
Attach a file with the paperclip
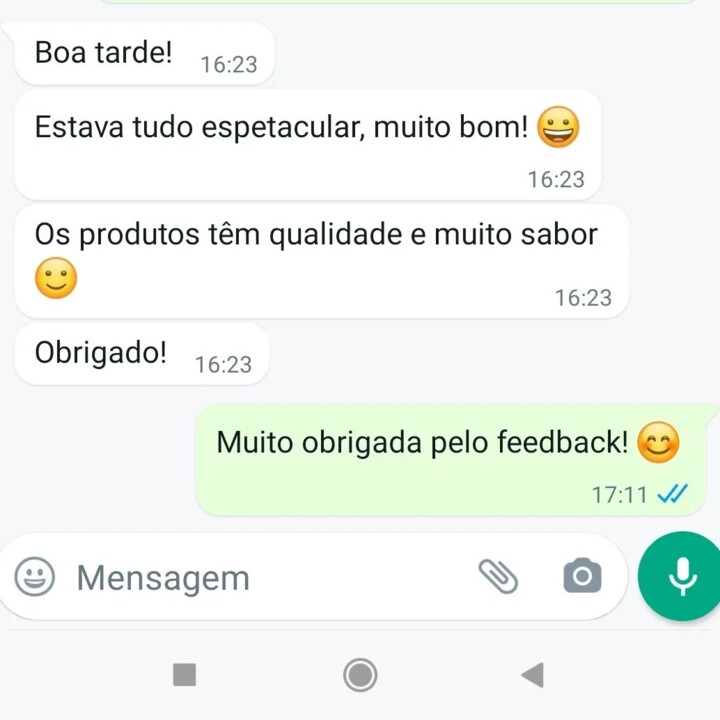click(498, 576)
